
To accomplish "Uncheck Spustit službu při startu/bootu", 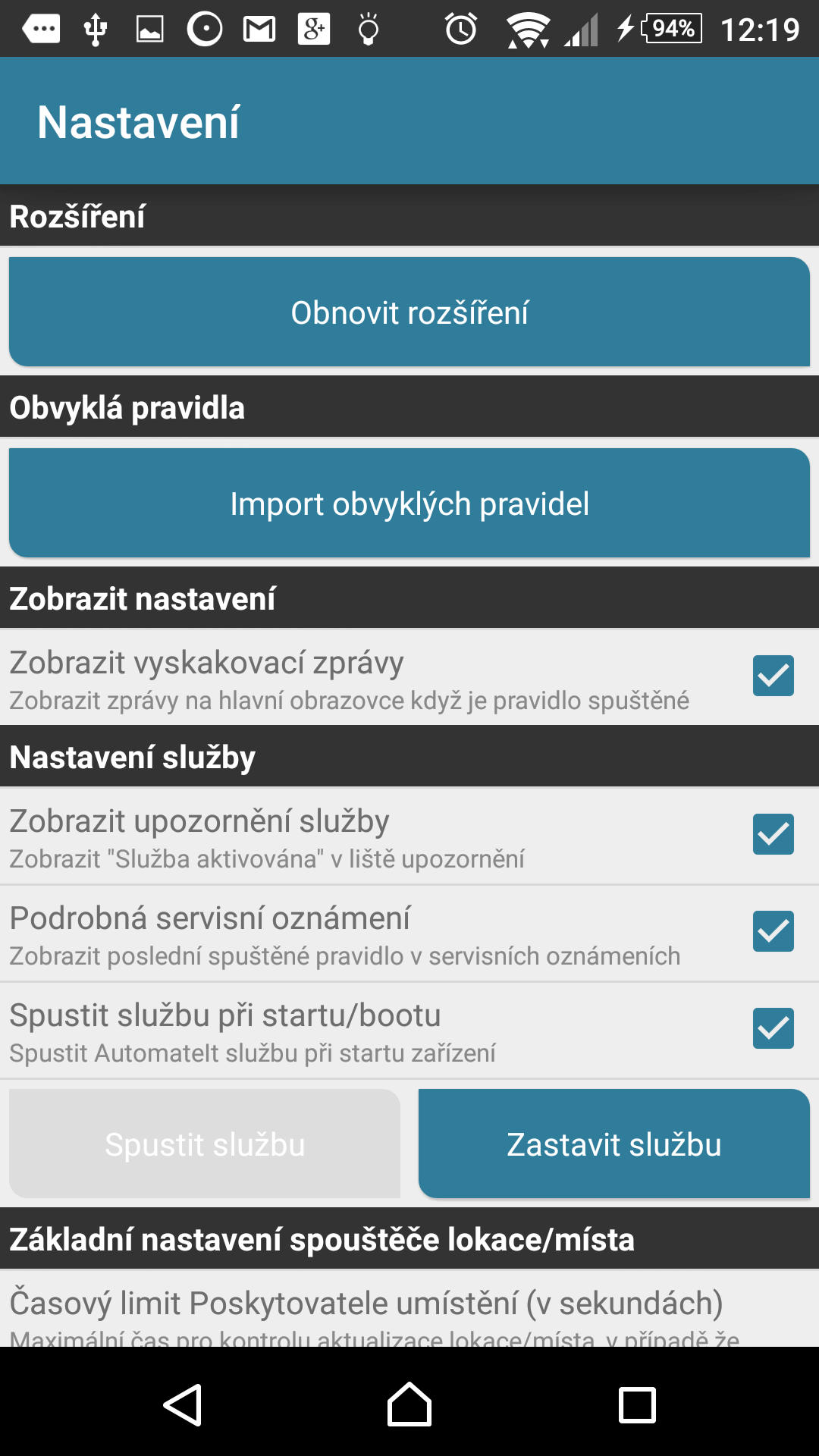I will click(x=773, y=1028).
